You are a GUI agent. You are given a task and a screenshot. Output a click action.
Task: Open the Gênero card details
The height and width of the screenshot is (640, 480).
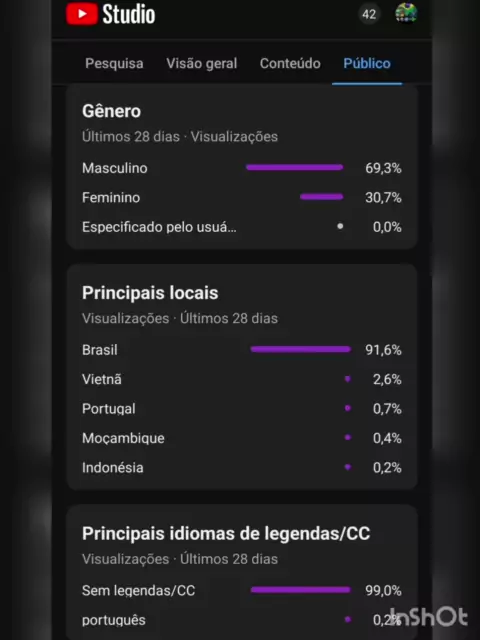242,167
